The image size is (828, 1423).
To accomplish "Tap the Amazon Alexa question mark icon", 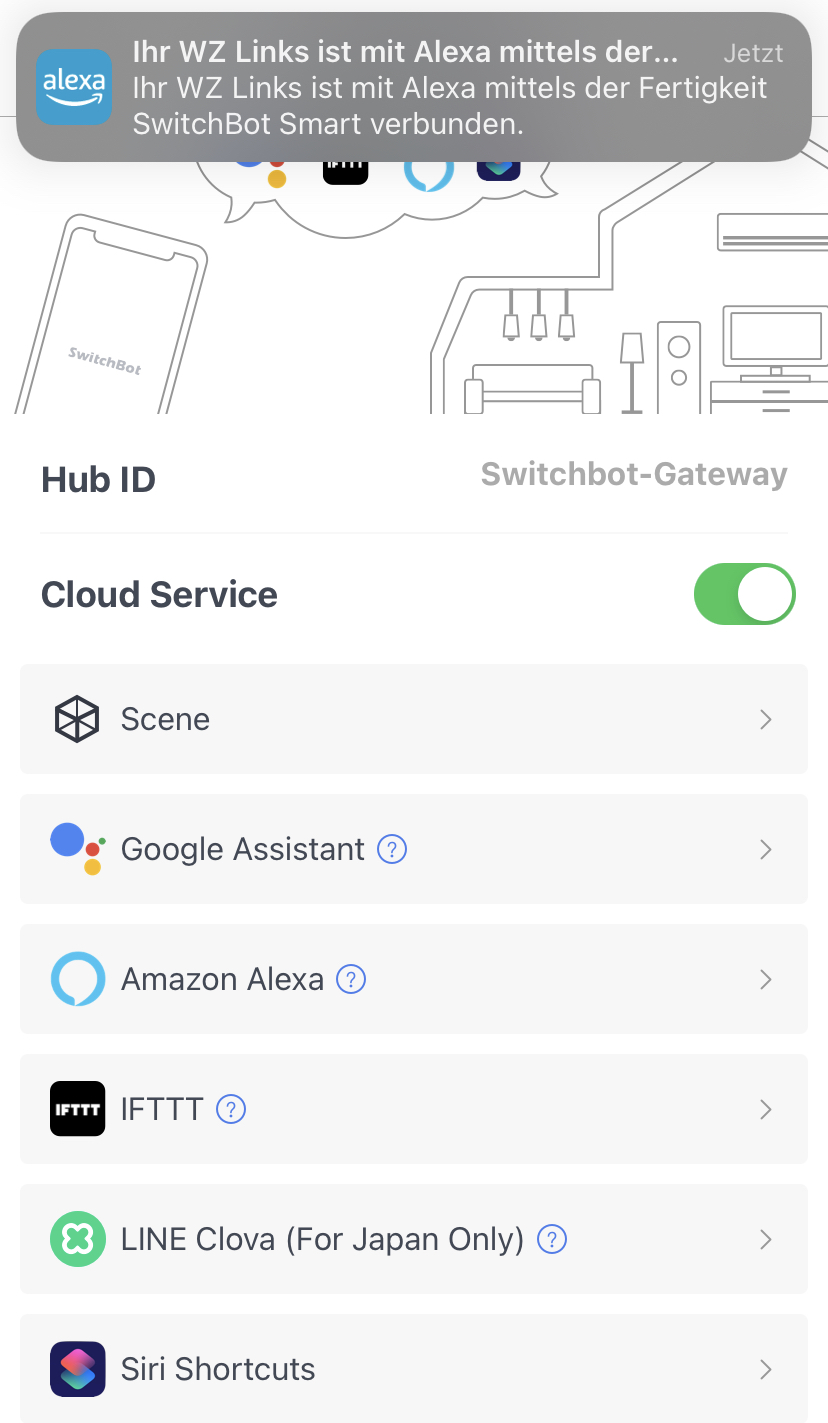I will point(350,980).
